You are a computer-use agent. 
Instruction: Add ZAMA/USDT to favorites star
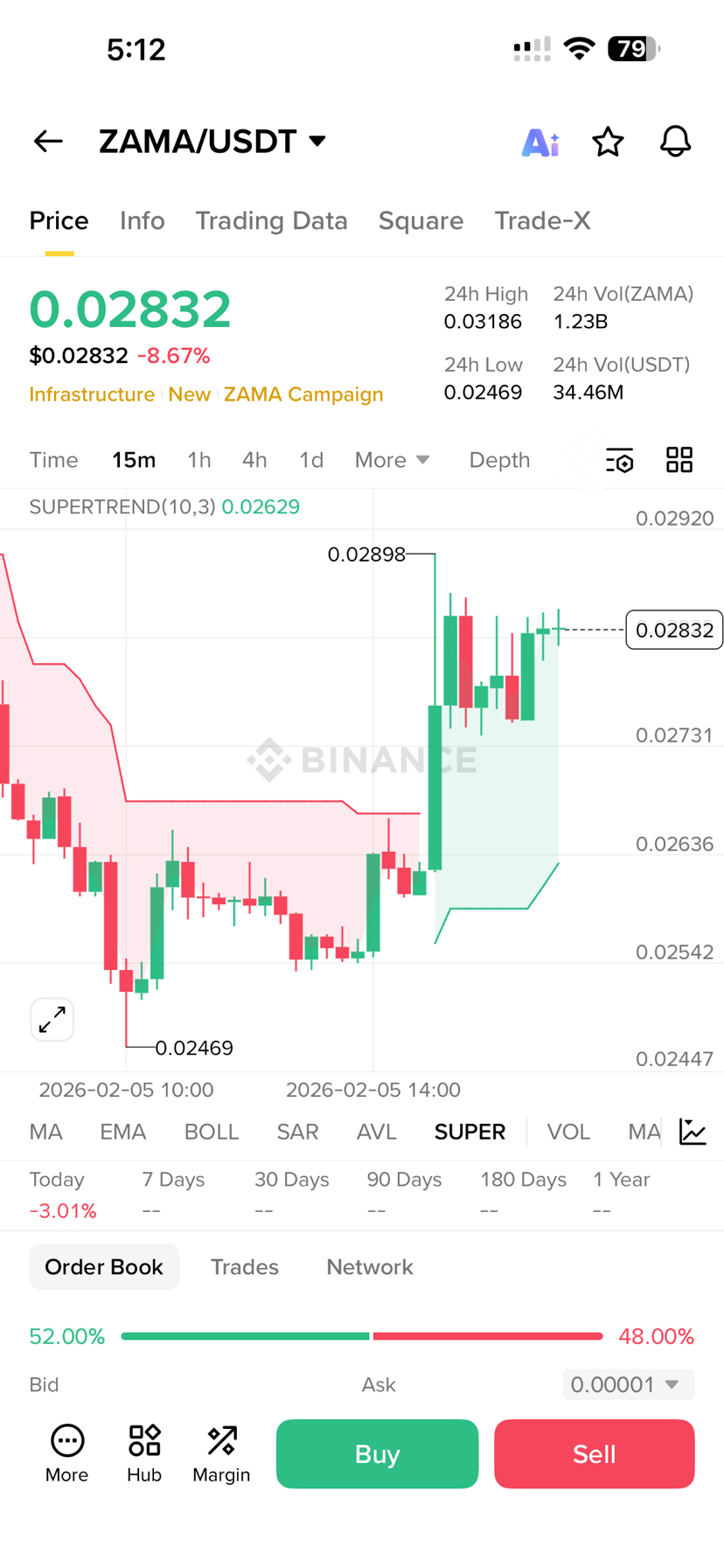(608, 142)
